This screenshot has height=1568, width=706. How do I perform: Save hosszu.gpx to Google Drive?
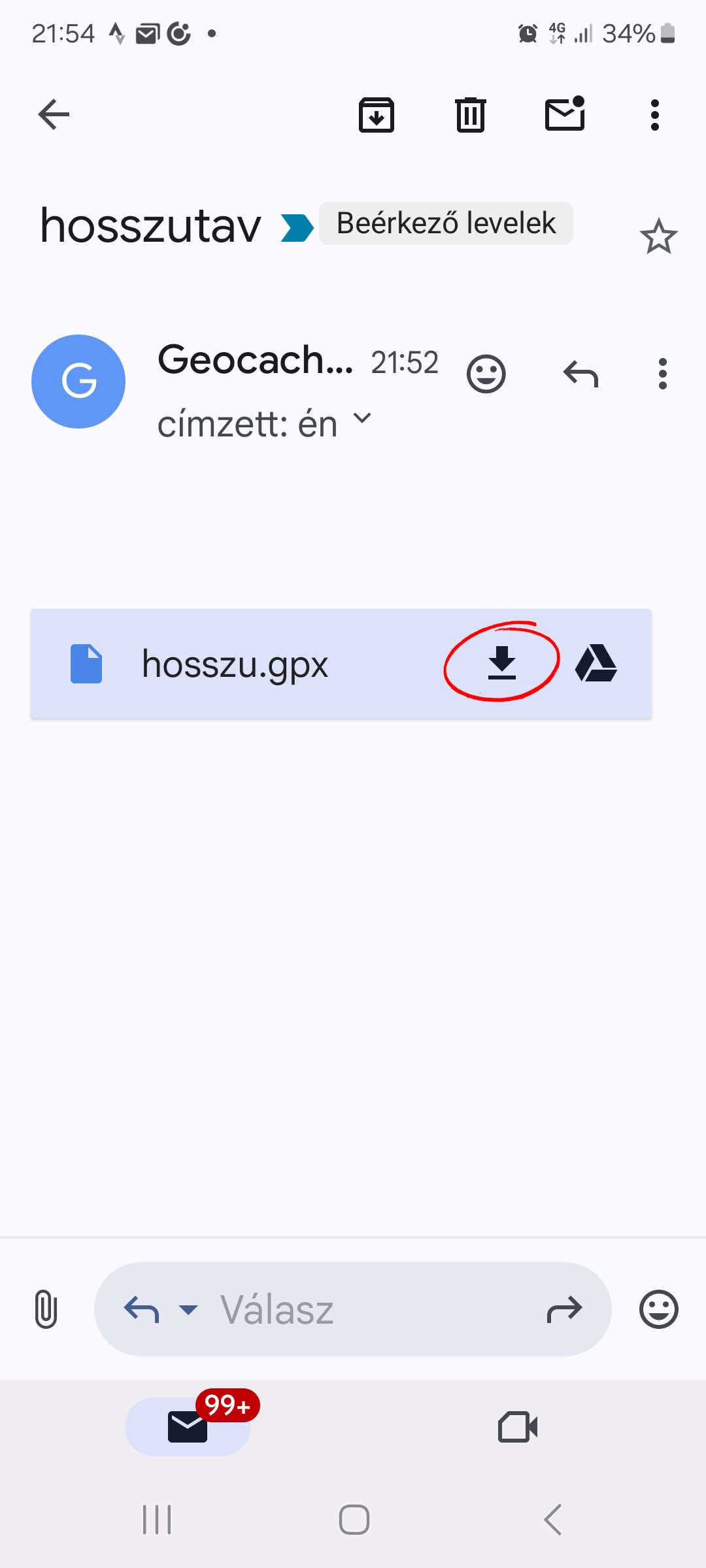(x=596, y=662)
